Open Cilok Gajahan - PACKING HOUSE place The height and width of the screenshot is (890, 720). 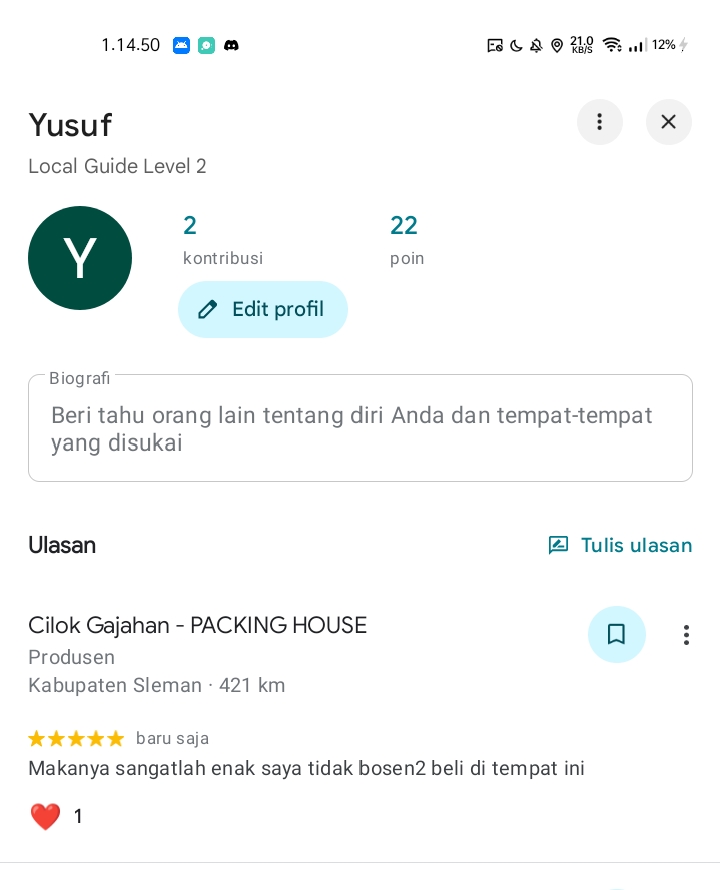197,626
